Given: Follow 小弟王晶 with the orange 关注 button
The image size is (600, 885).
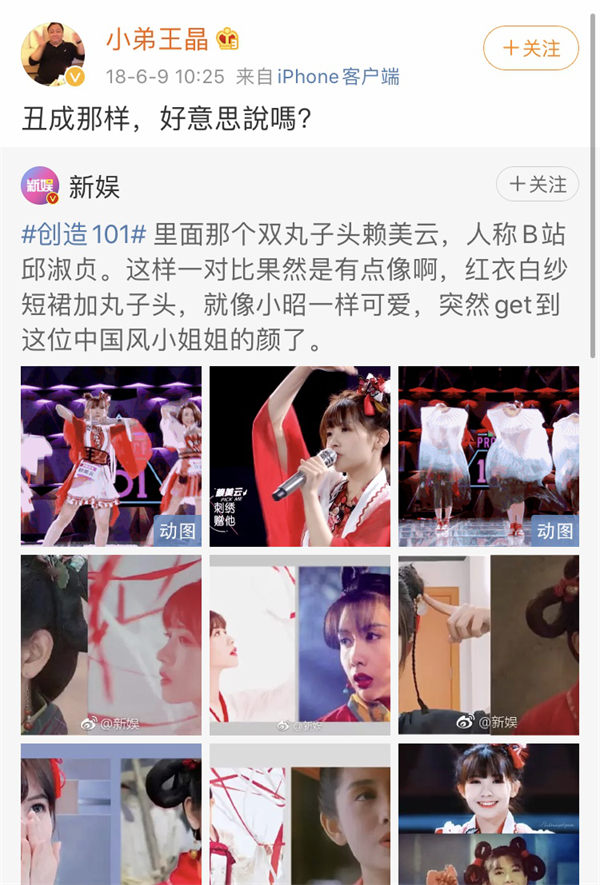Looking at the screenshot, I should coord(531,48).
